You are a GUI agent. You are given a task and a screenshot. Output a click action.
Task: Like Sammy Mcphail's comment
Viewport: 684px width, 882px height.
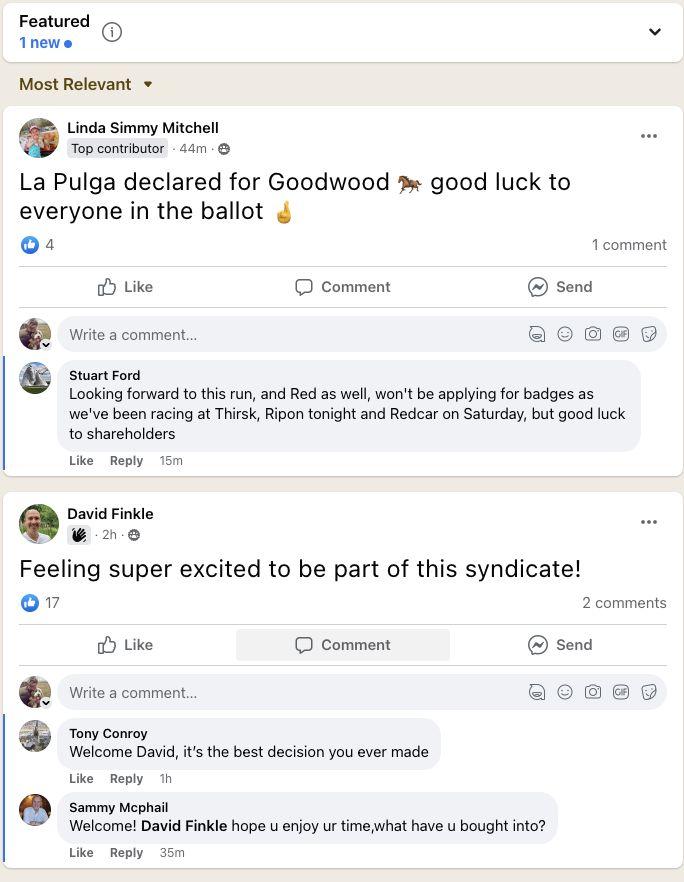(81, 852)
